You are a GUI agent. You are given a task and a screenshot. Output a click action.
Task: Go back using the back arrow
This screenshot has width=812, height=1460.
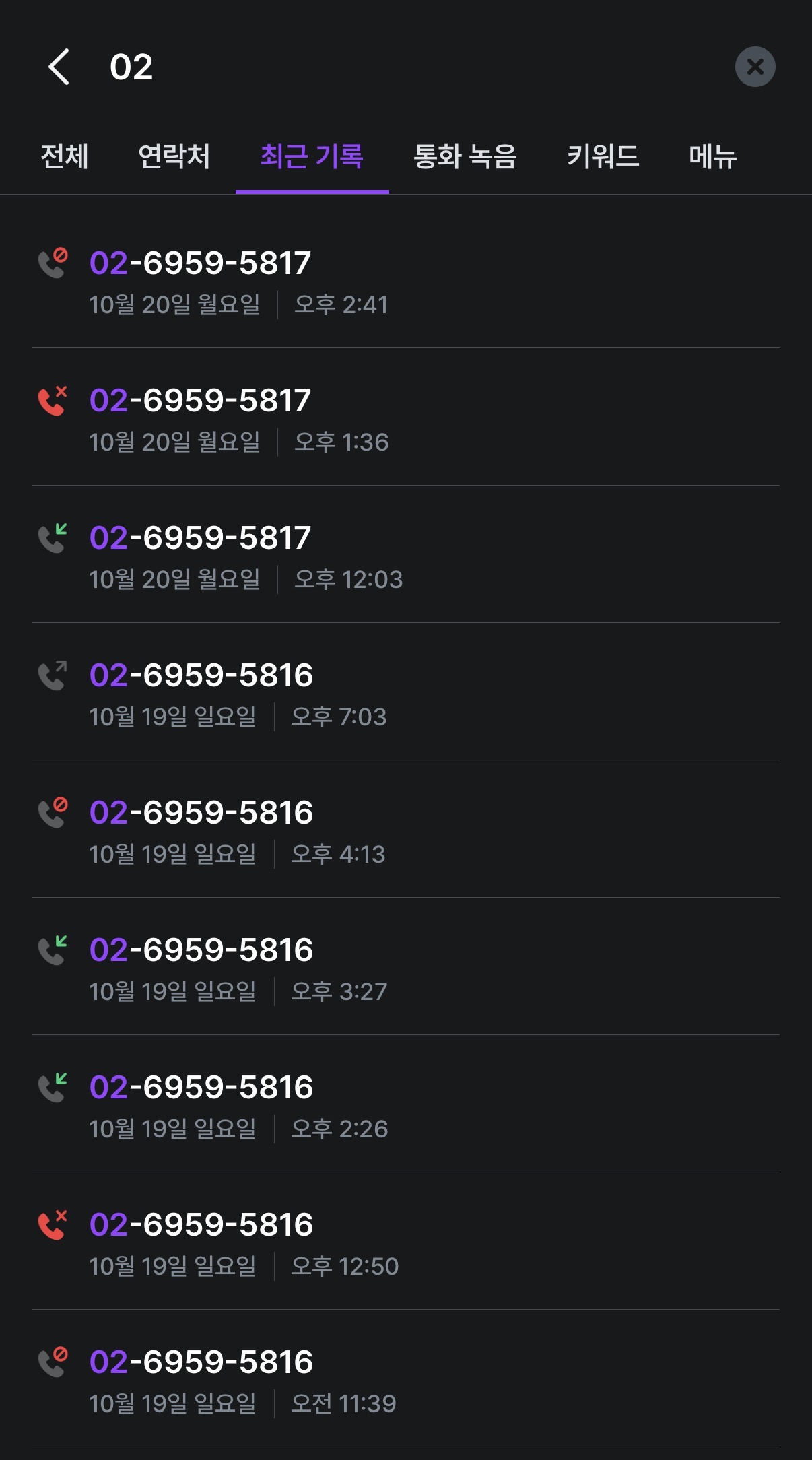59,67
